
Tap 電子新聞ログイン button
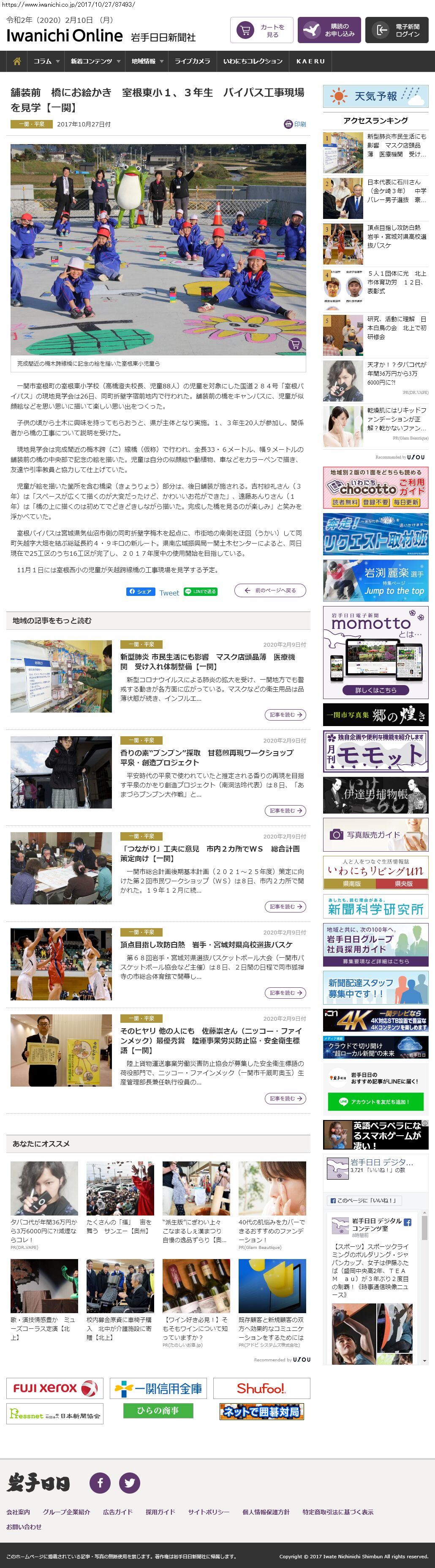click(397, 30)
